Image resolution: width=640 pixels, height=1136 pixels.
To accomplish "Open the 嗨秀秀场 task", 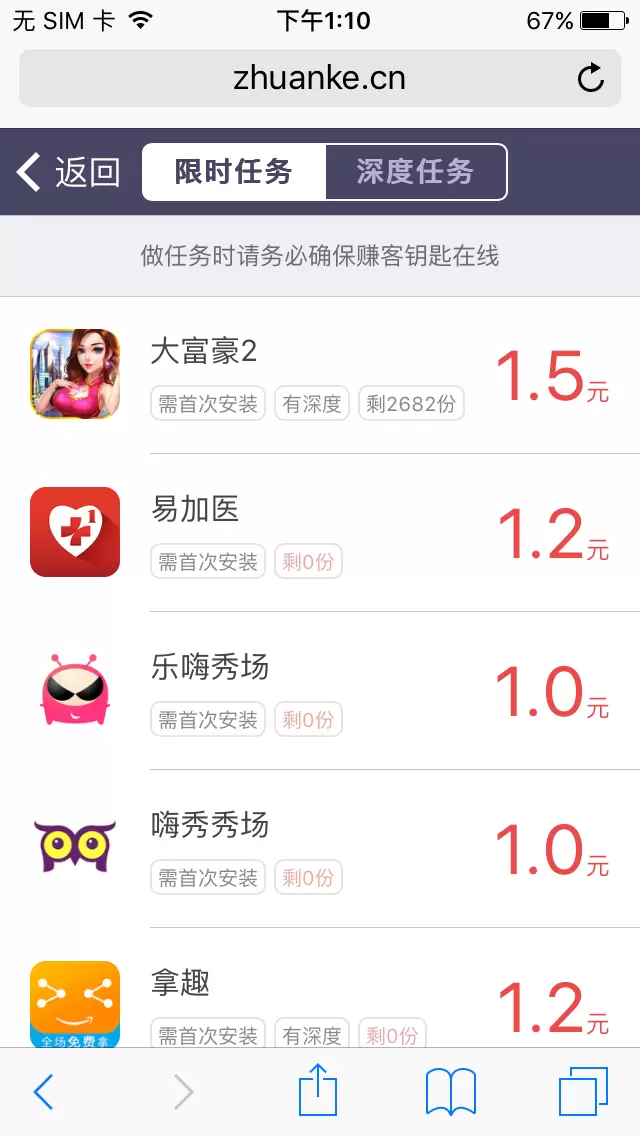I will (320, 849).
